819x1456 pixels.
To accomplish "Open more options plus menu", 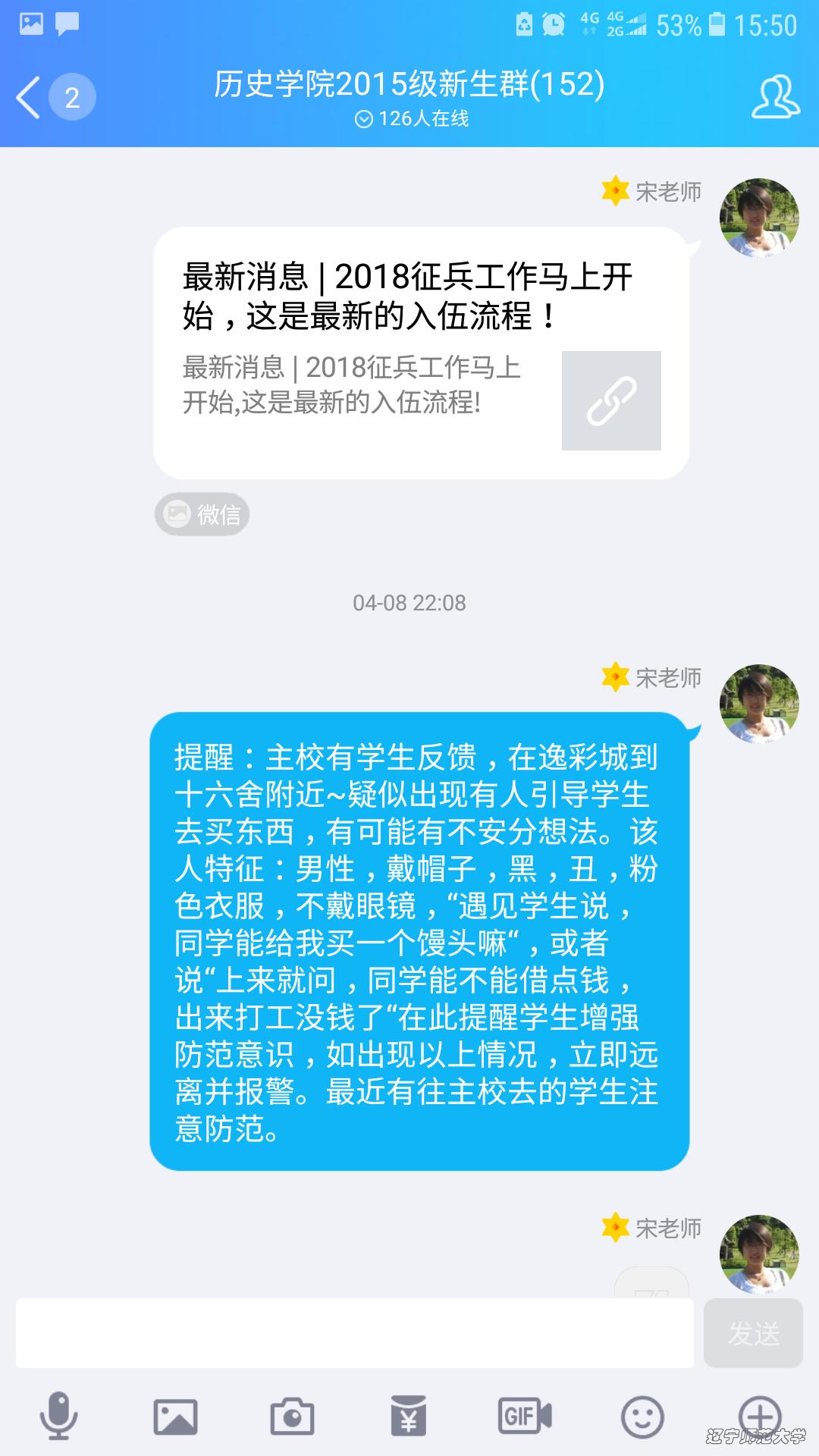I will coord(758,1414).
